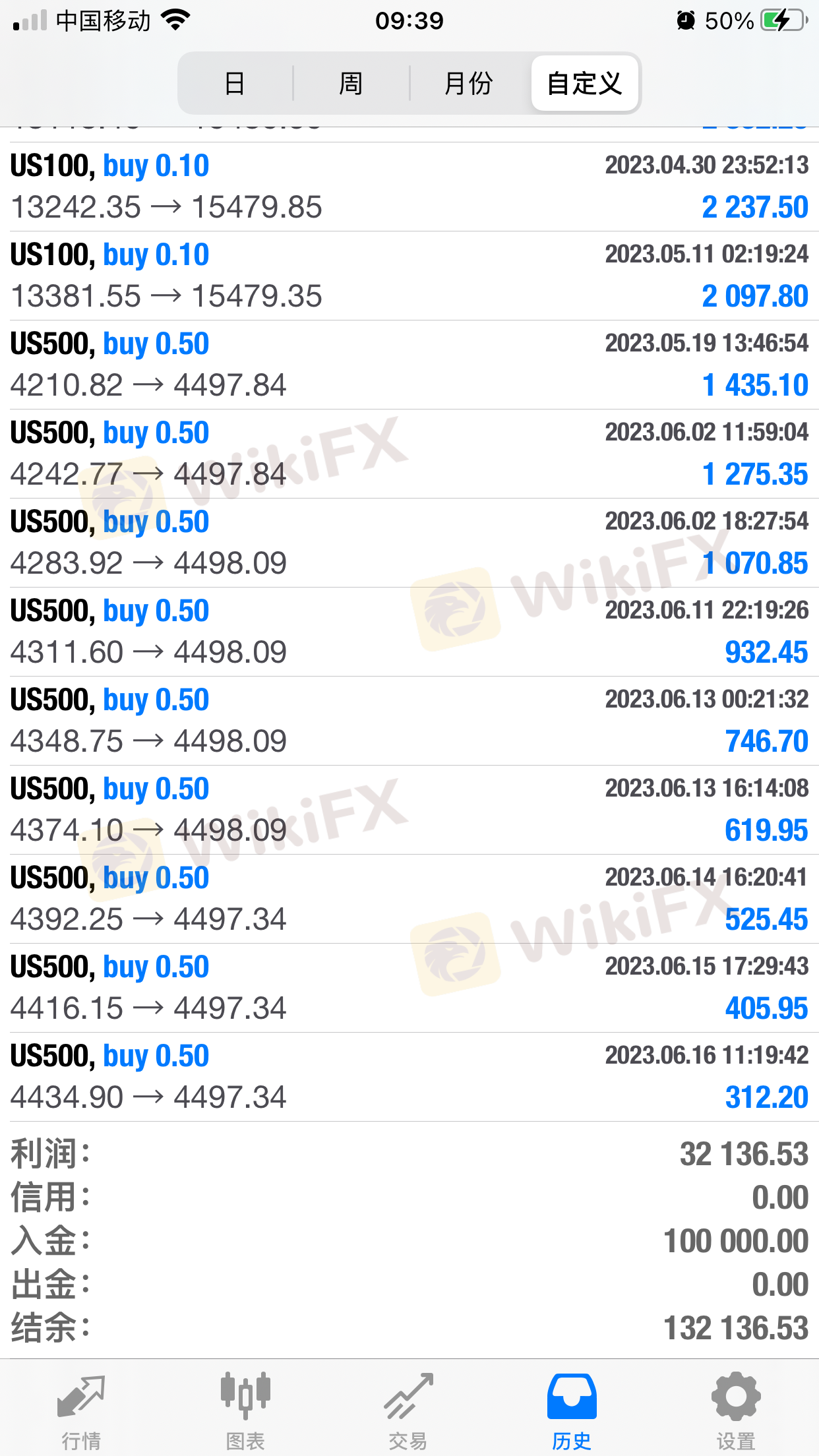Open the US500 trade dated 2023.06.11
Screen dimensions: 819x1456
click(x=409, y=632)
